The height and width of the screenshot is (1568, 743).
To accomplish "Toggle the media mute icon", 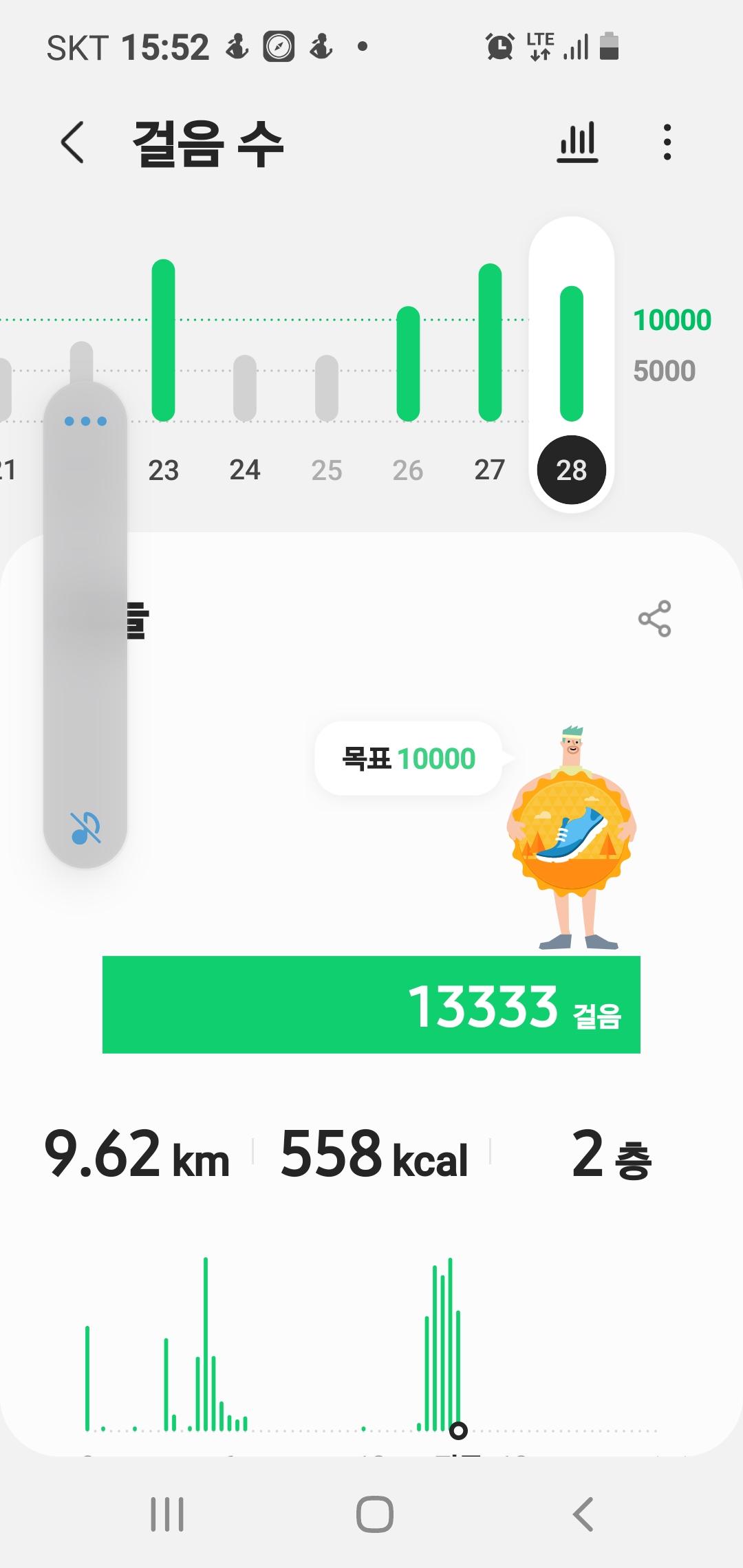I will [85, 827].
